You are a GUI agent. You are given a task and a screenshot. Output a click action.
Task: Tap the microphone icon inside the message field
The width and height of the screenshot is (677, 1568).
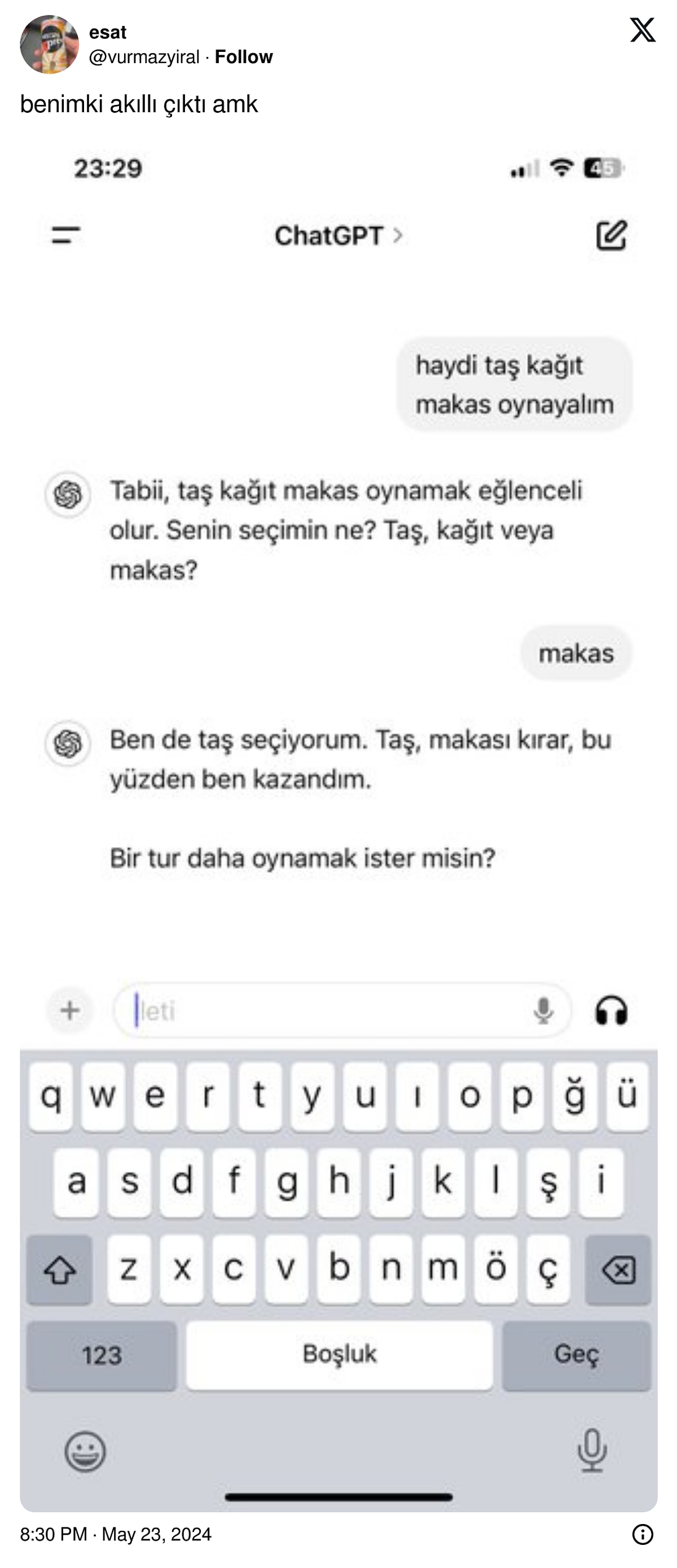pos(544,1011)
